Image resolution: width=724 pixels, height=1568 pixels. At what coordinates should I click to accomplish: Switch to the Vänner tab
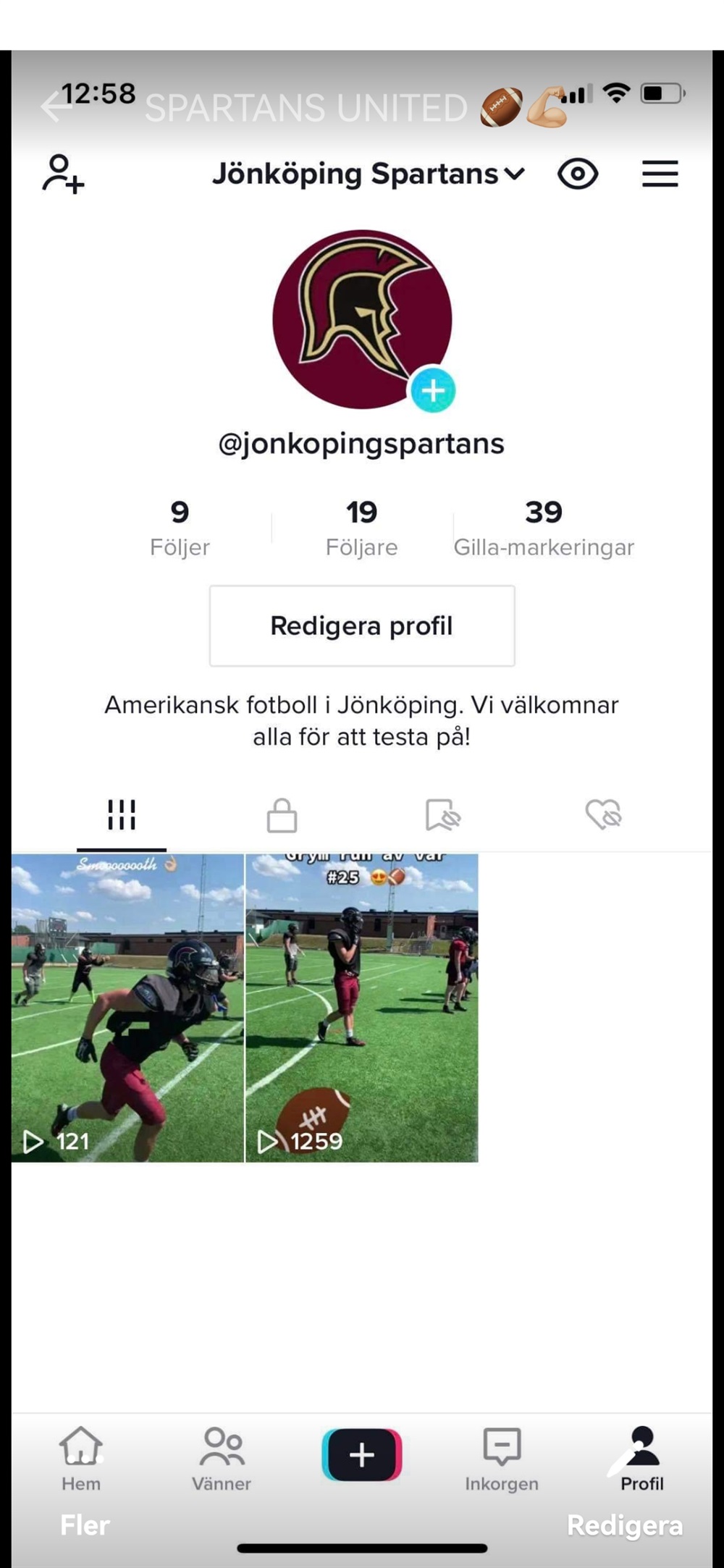[222, 1459]
